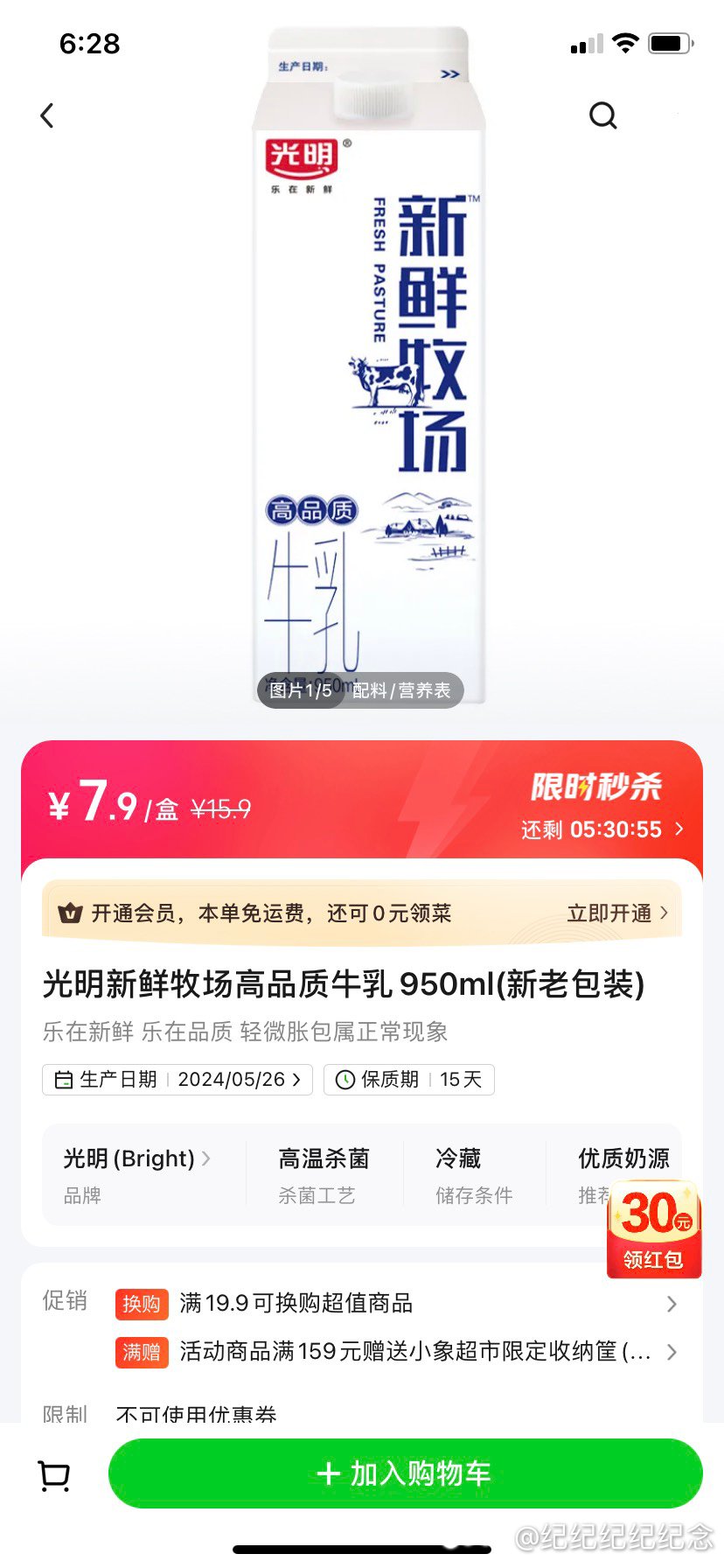
Task: Tap 立即开通 to activate membership
Action: point(617,913)
